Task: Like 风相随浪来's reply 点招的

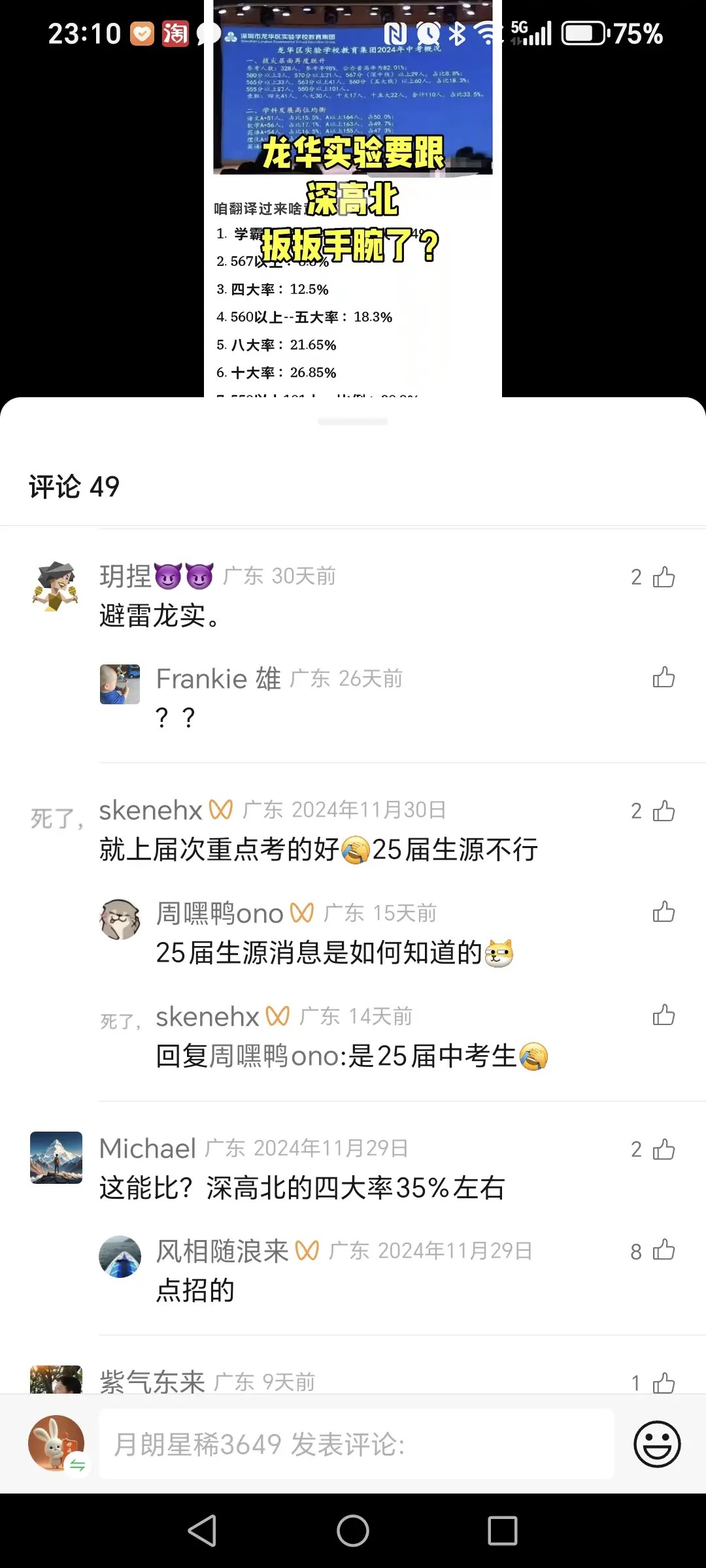Action: click(x=664, y=1250)
